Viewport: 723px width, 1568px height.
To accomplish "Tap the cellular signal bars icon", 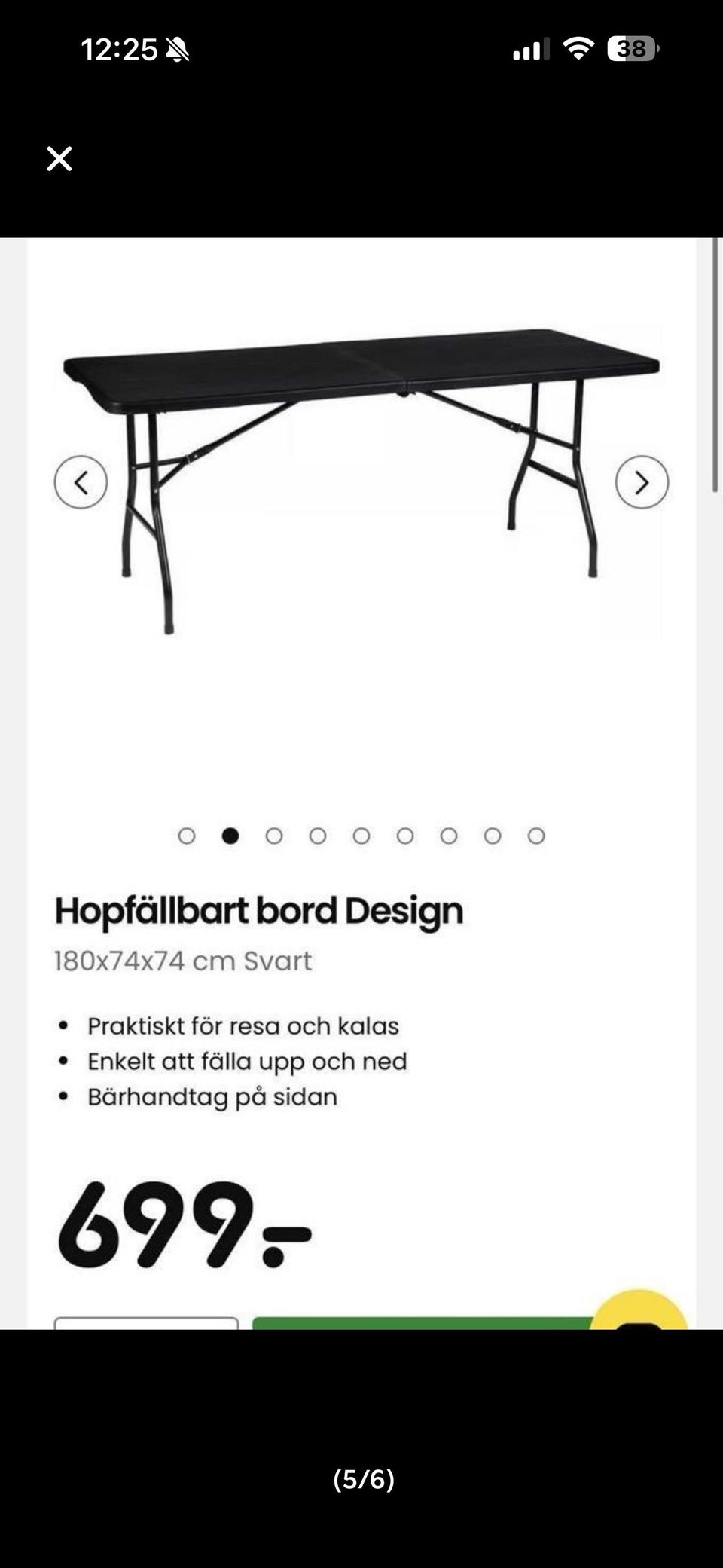I will [x=530, y=50].
